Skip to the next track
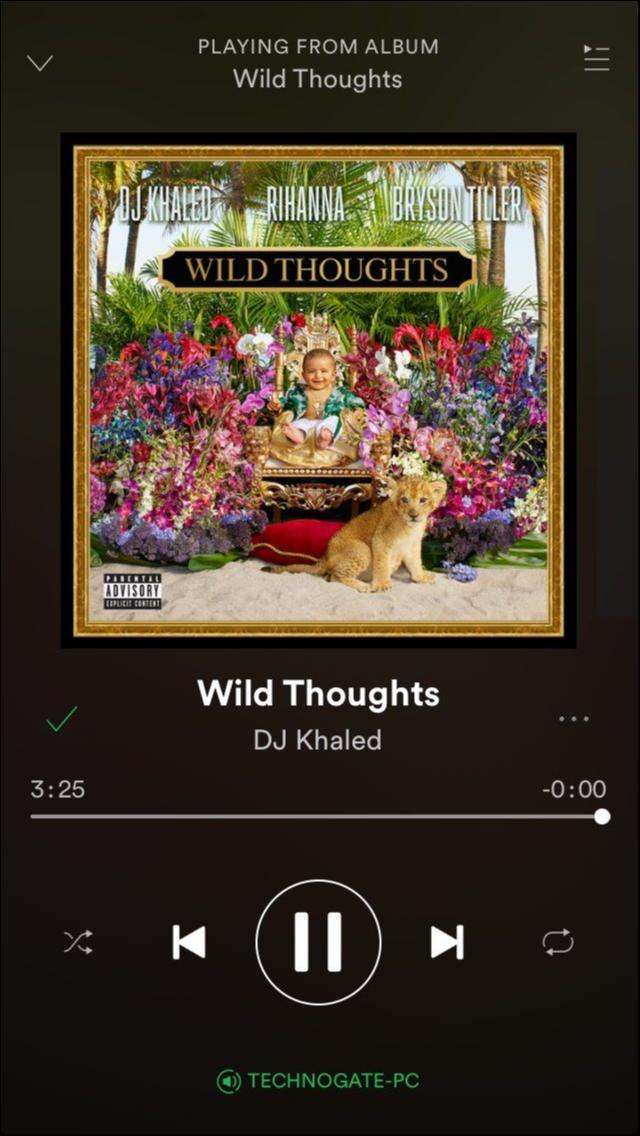 point(447,942)
